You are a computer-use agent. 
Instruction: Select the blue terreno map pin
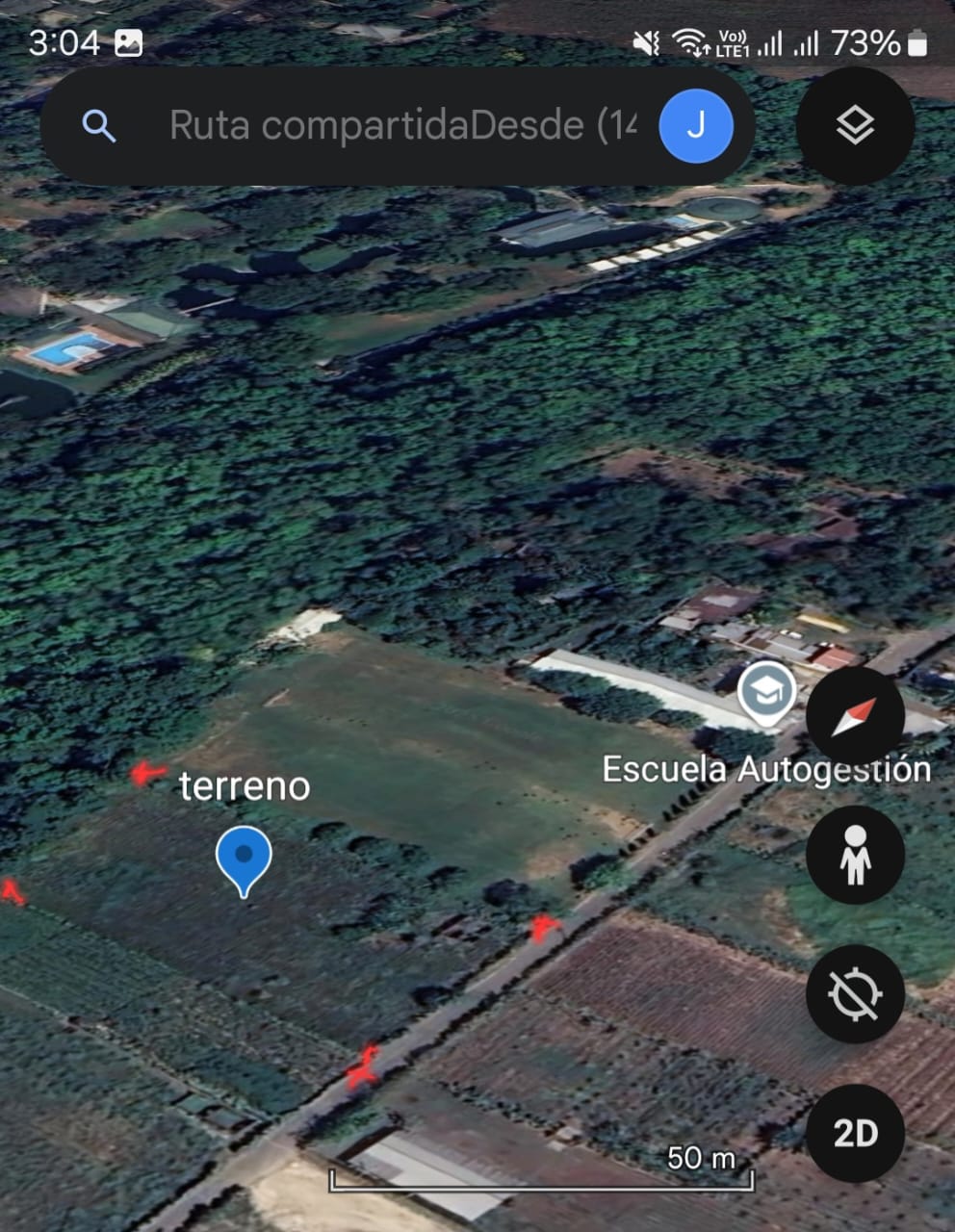coord(244,858)
